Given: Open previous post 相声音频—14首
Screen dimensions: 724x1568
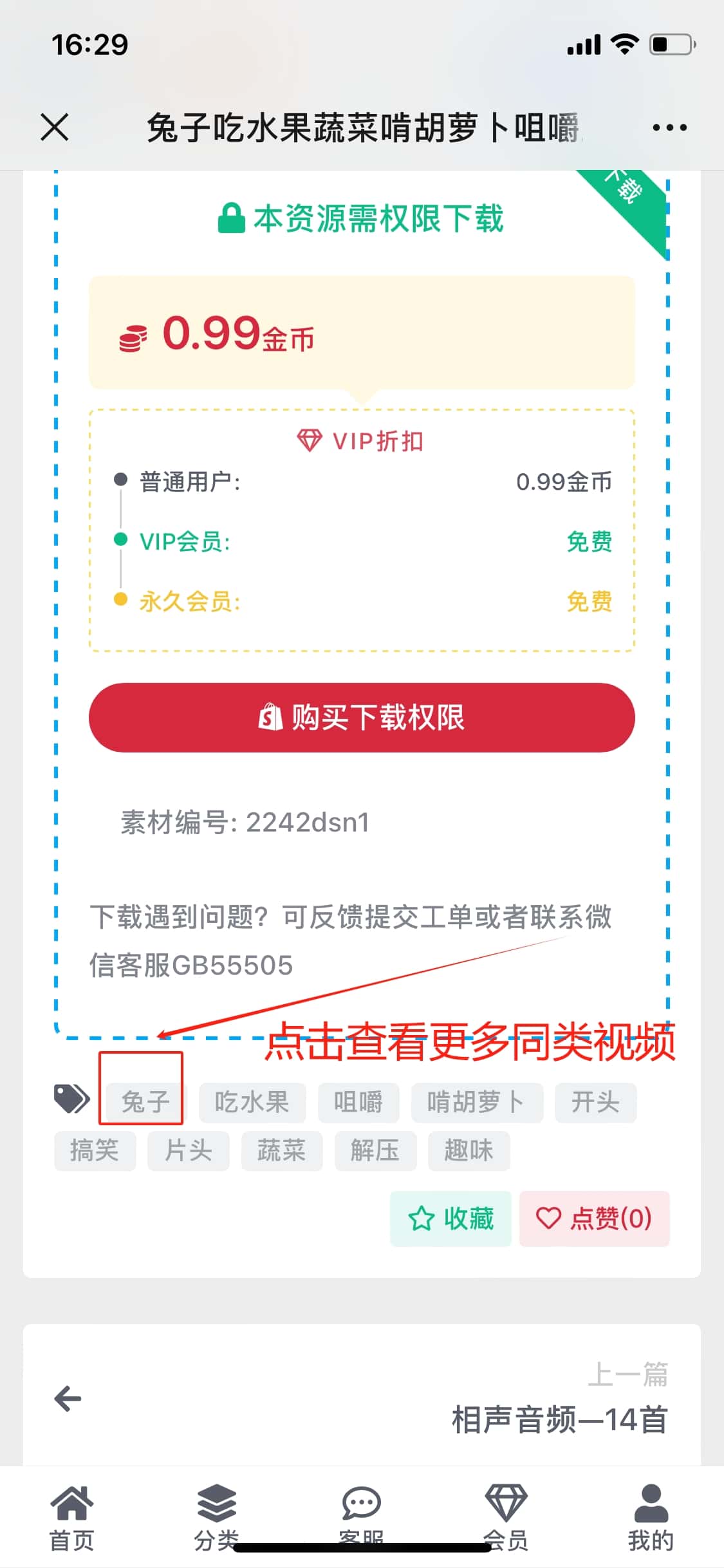Looking at the screenshot, I should [559, 1420].
